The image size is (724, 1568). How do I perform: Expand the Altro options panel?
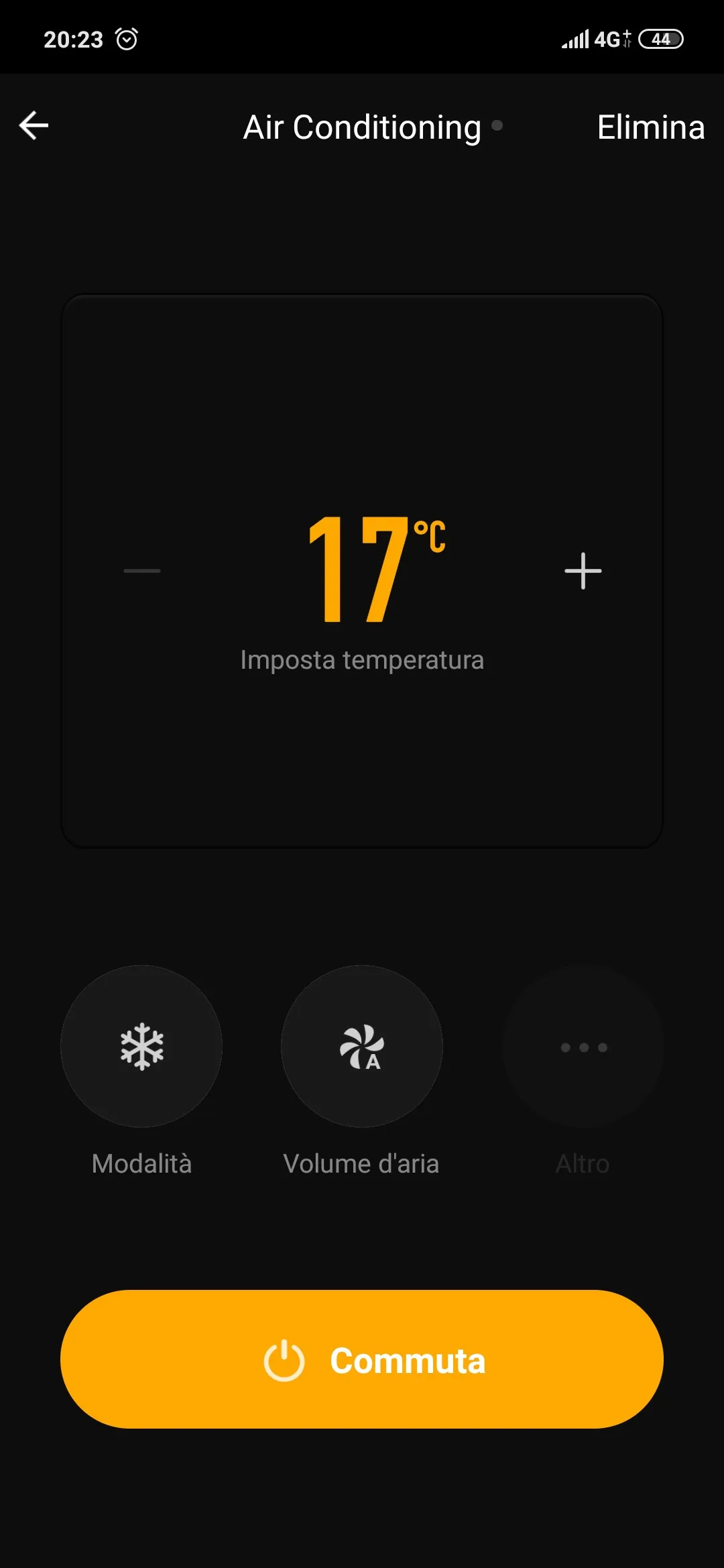point(581,1047)
